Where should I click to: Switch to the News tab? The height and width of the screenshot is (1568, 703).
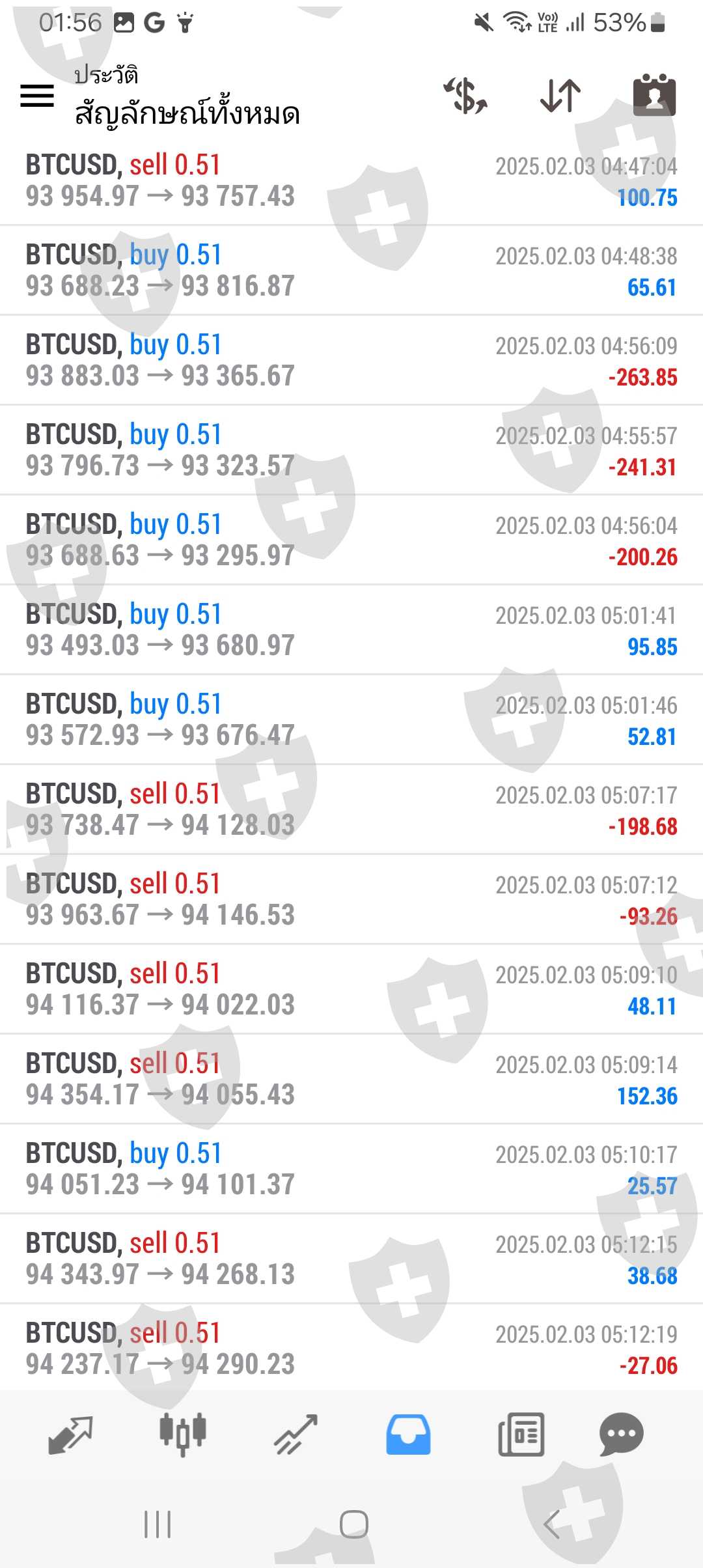click(521, 1435)
